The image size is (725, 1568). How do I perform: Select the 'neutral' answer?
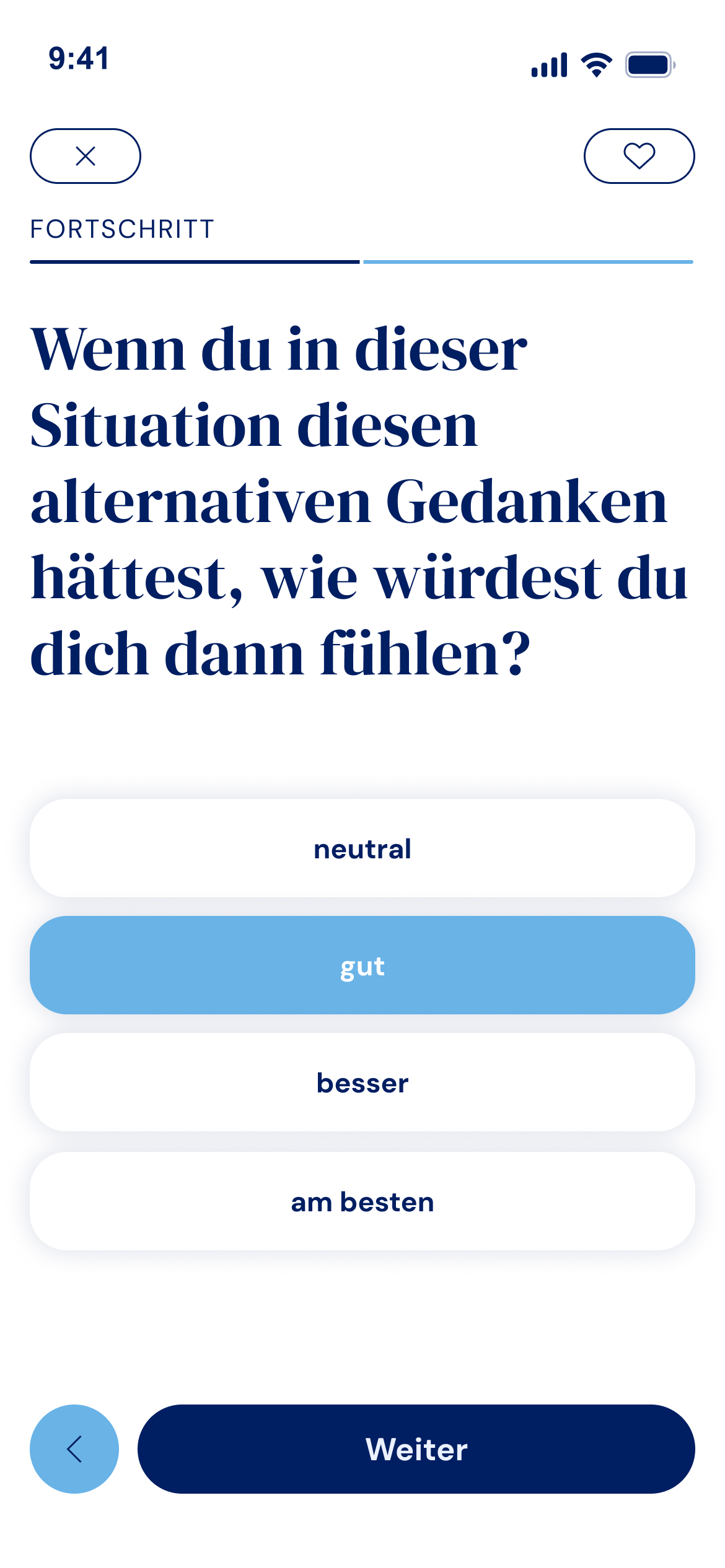click(x=362, y=848)
